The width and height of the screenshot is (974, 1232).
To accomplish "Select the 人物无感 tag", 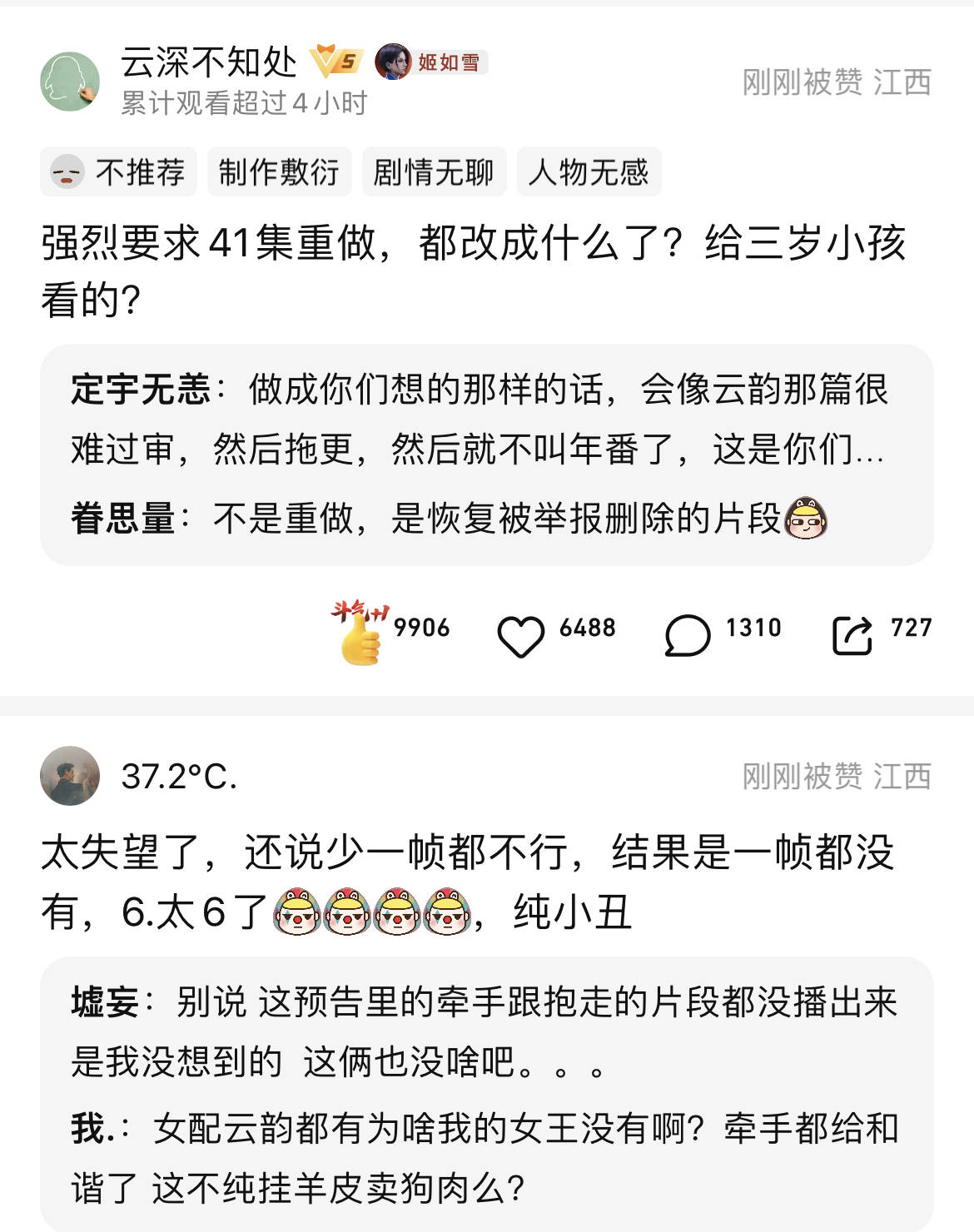I will pyautogui.click(x=589, y=172).
